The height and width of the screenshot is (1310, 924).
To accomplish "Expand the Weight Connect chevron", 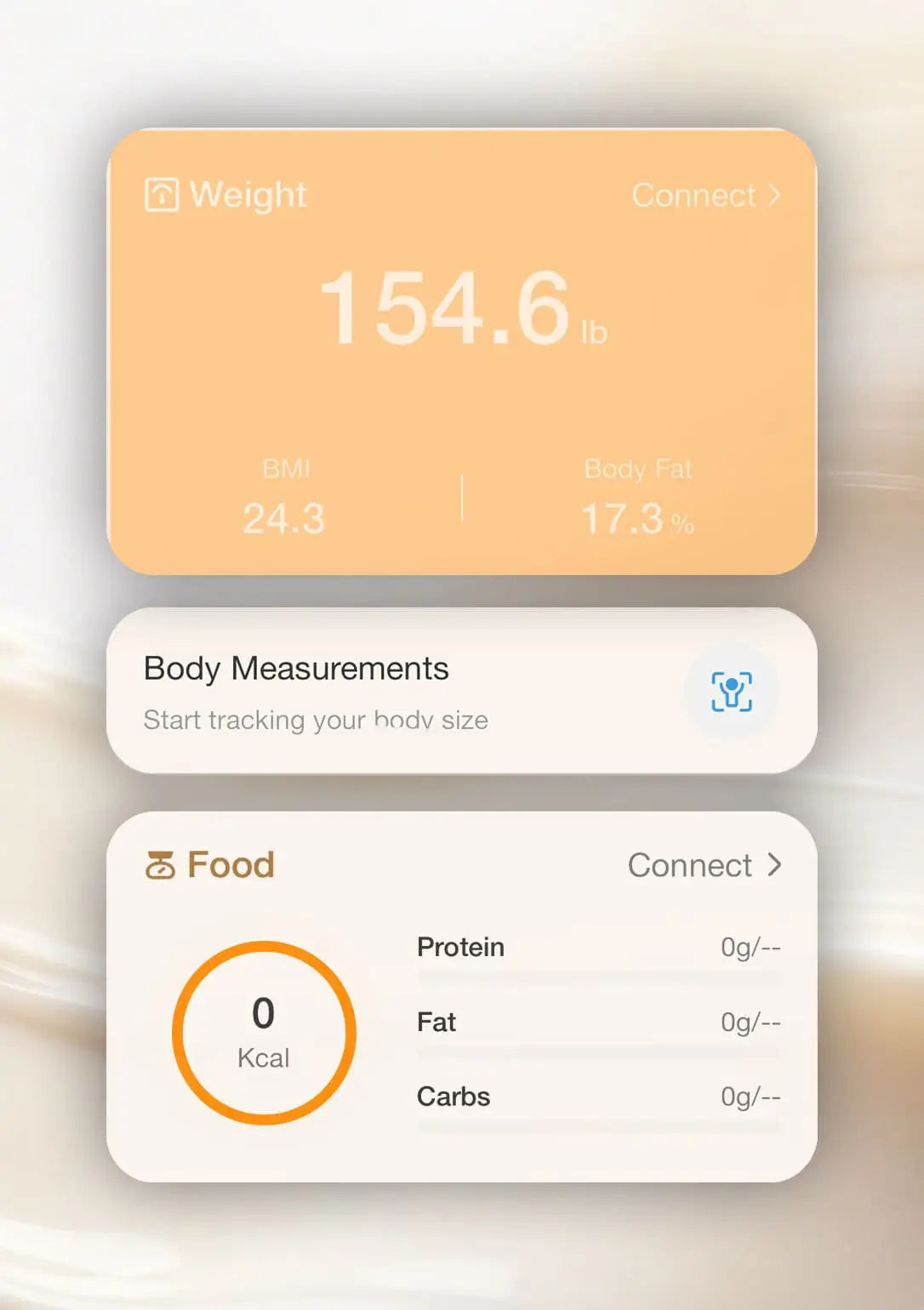I will pyautogui.click(x=775, y=195).
